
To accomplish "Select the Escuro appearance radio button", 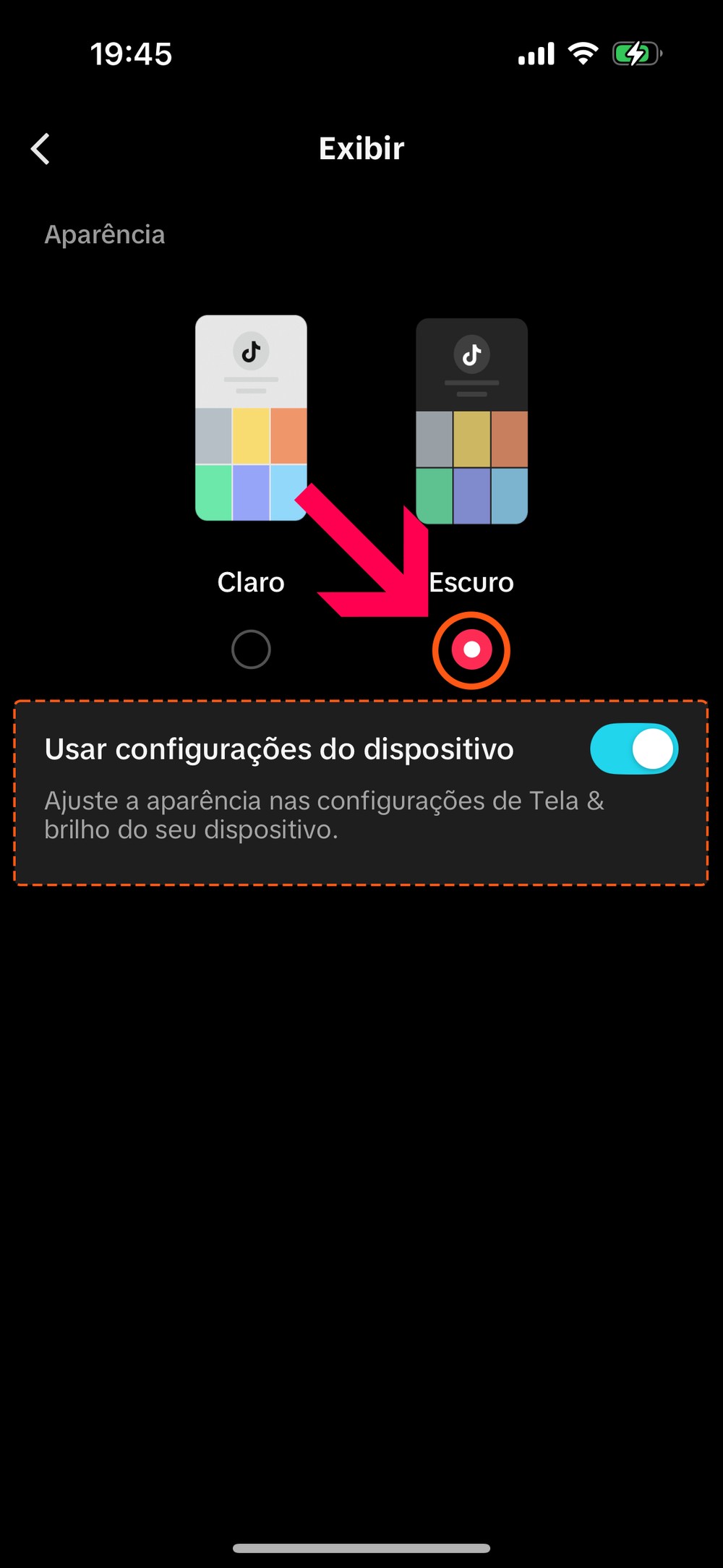I will pos(471,649).
